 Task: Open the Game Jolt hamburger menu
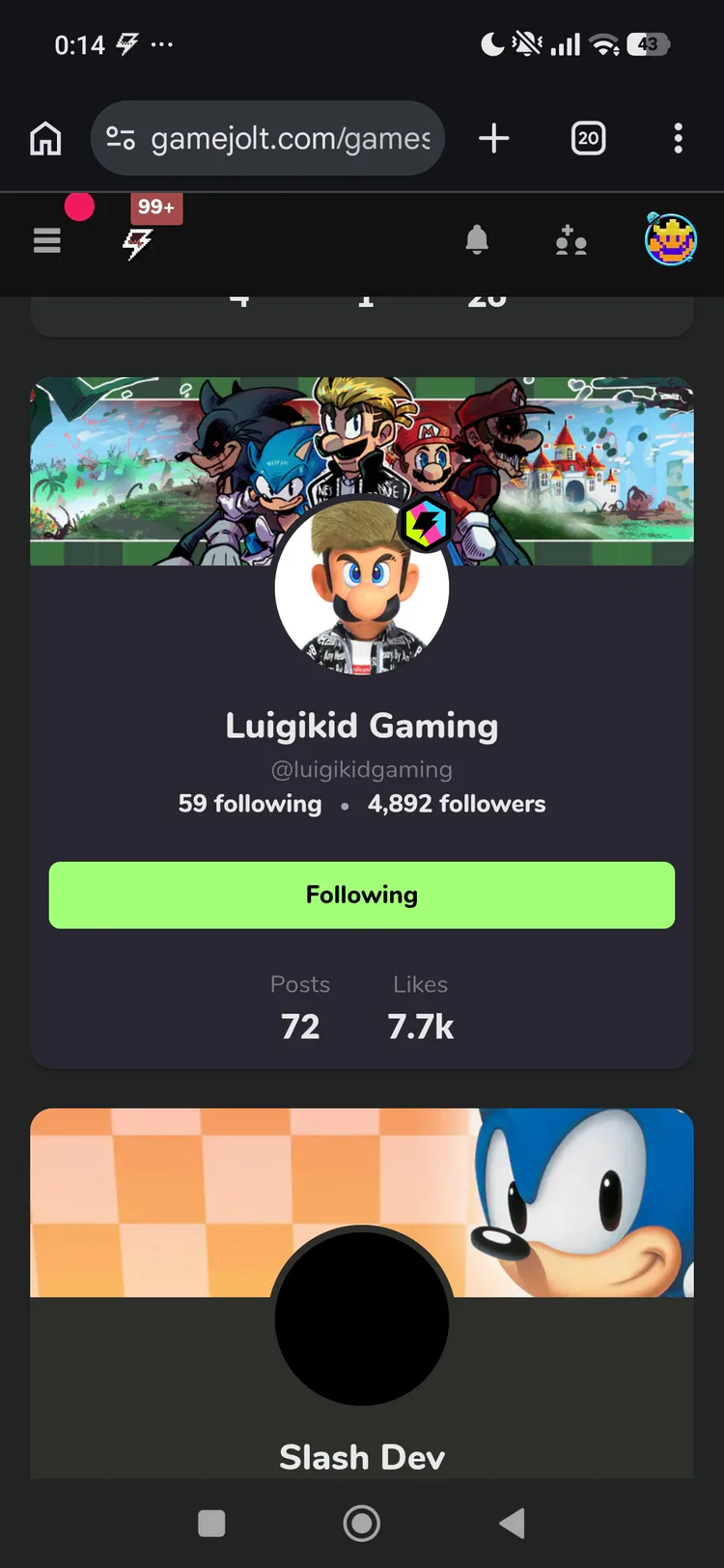(47, 240)
